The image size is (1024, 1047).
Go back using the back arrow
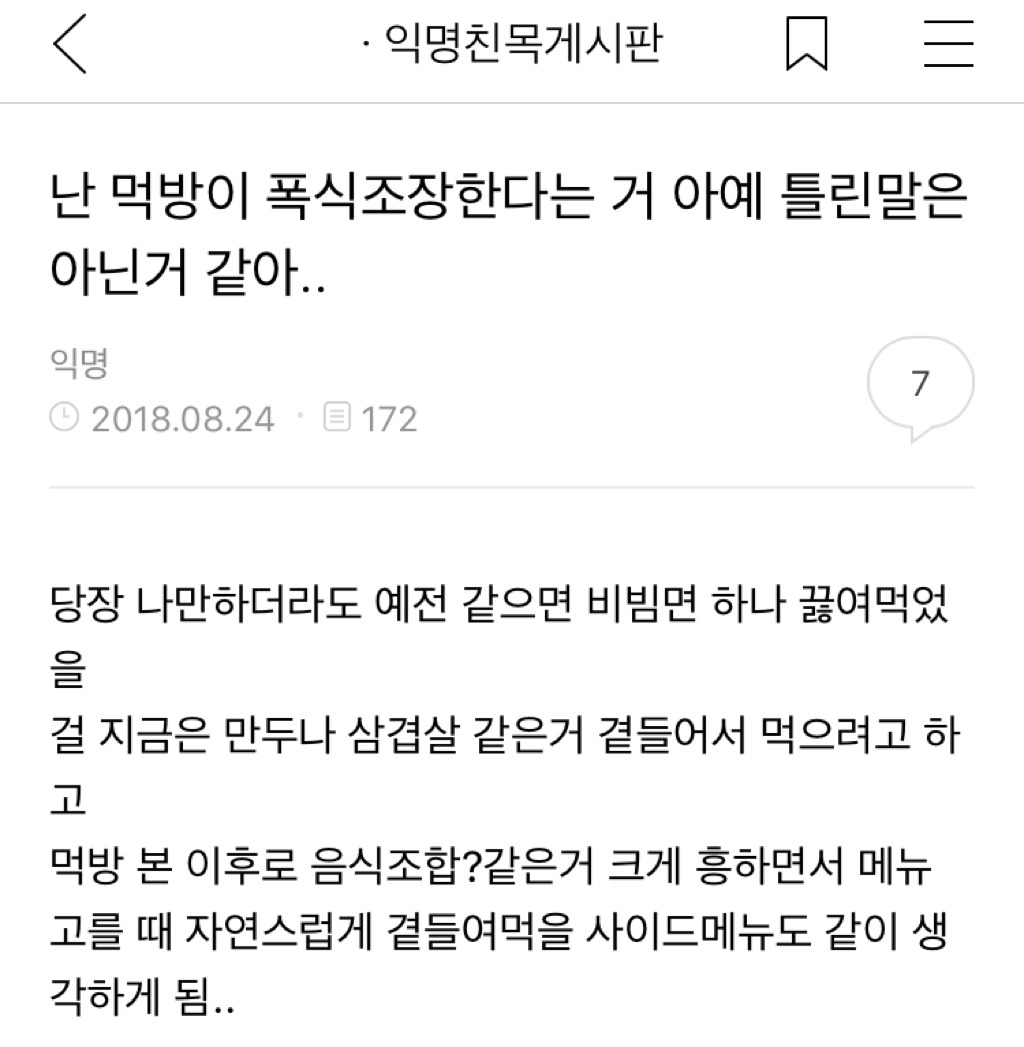(70, 47)
